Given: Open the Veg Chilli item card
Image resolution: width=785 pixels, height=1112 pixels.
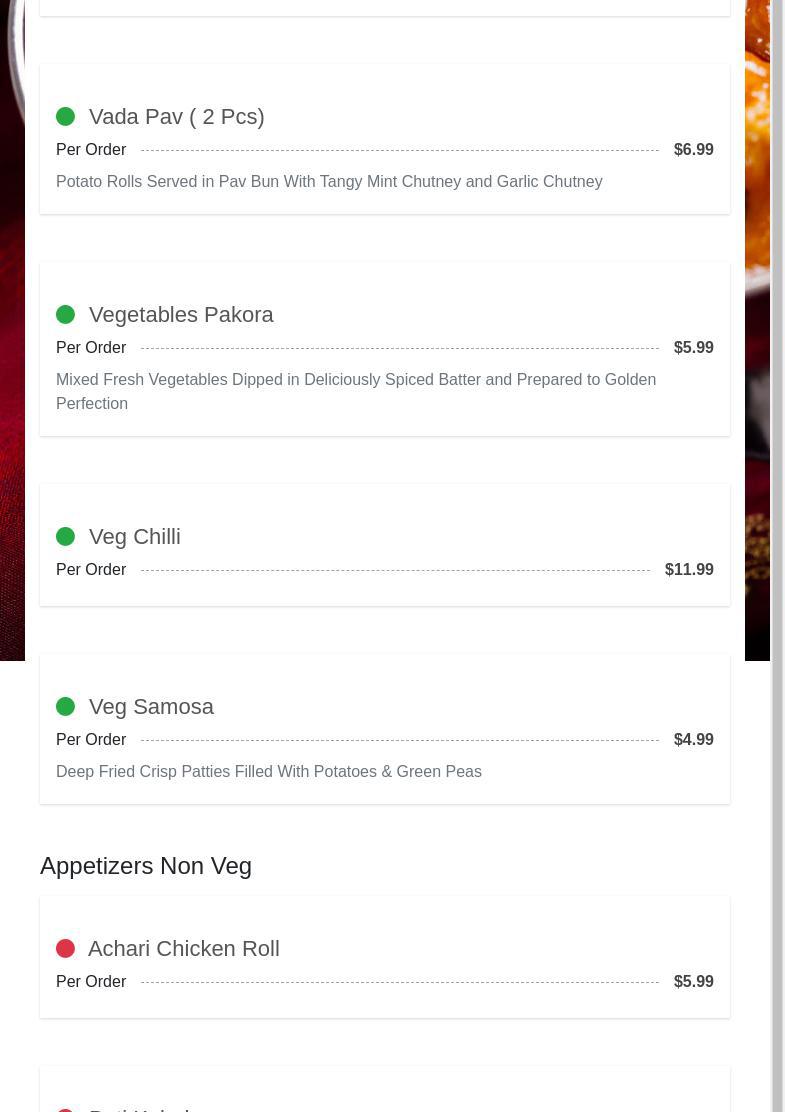Looking at the screenshot, I should (384, 545).
